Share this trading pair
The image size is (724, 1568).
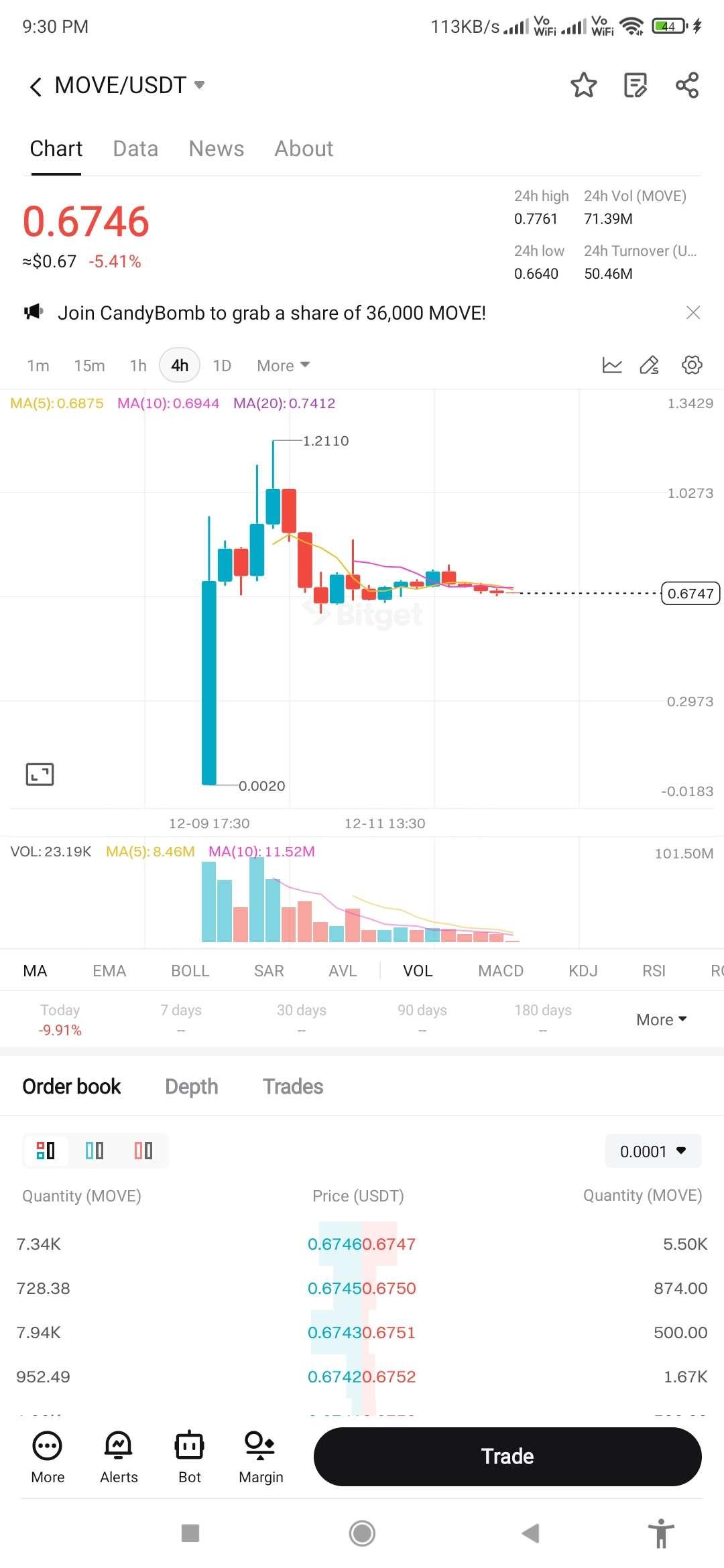click(687, 85)
